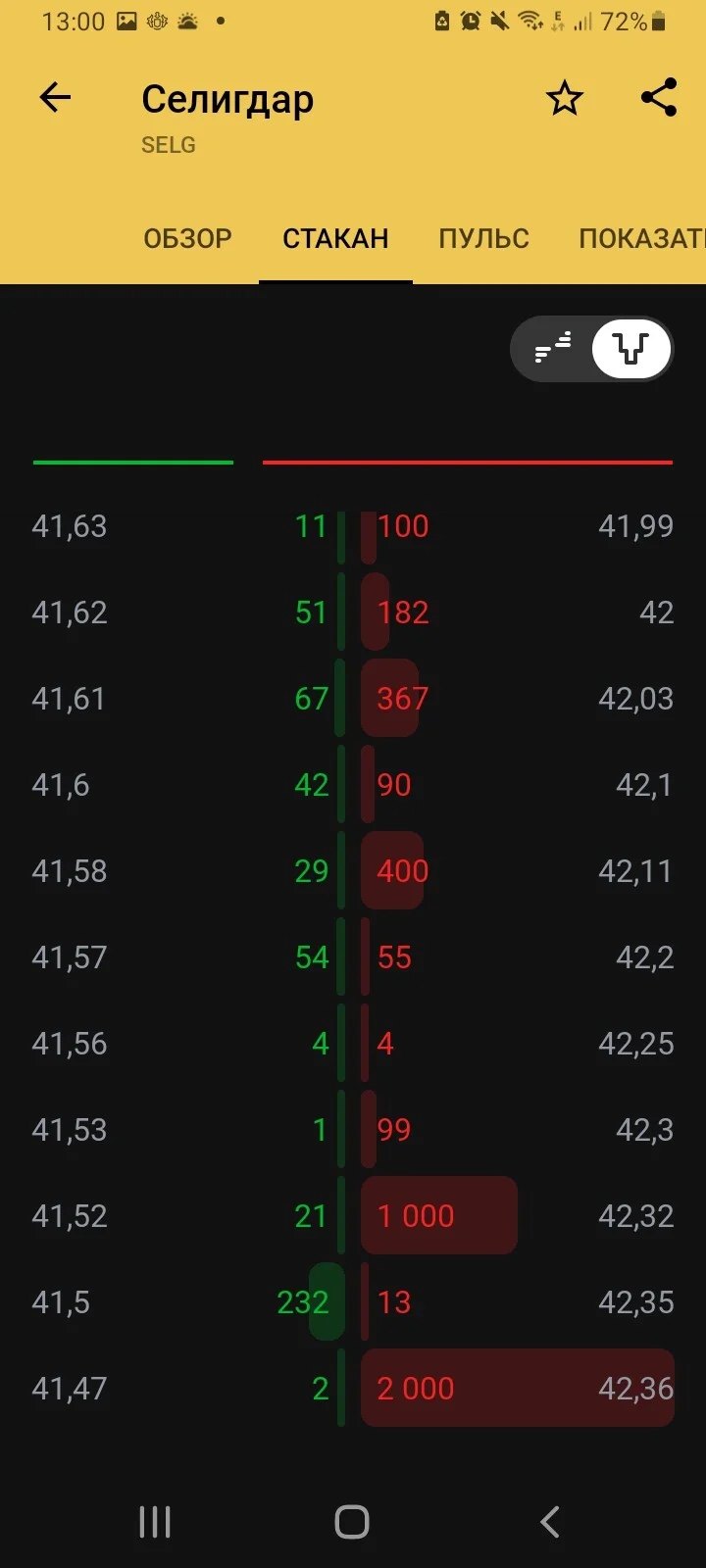Tap the bid row at price 41,63
This screenshot has width=706, height=1568.
[x=186, y=526]
